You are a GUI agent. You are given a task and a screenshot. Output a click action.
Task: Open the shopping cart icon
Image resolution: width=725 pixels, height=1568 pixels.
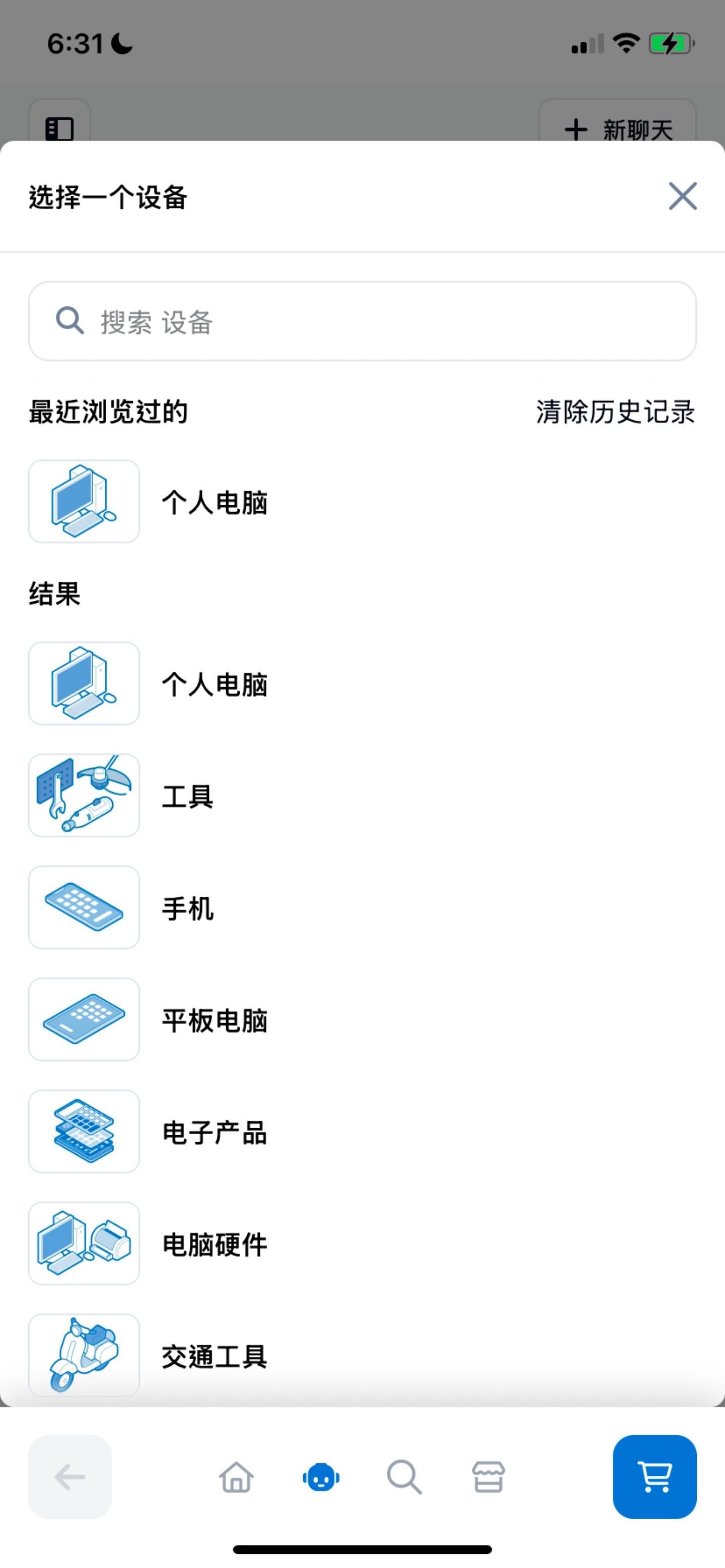click(x=655, y=1475)
